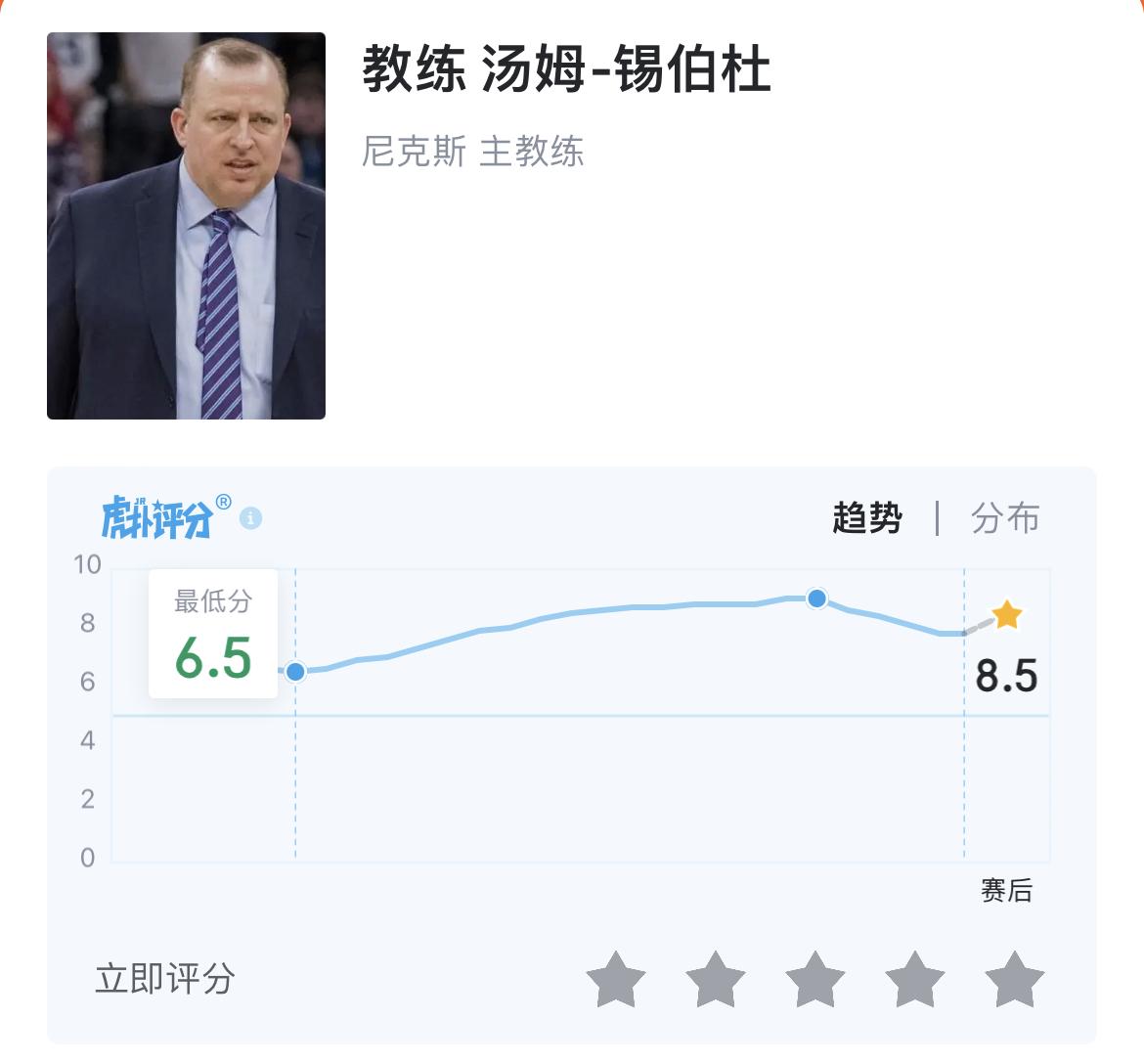Switch to the 分布 tab

point(1004,517)
